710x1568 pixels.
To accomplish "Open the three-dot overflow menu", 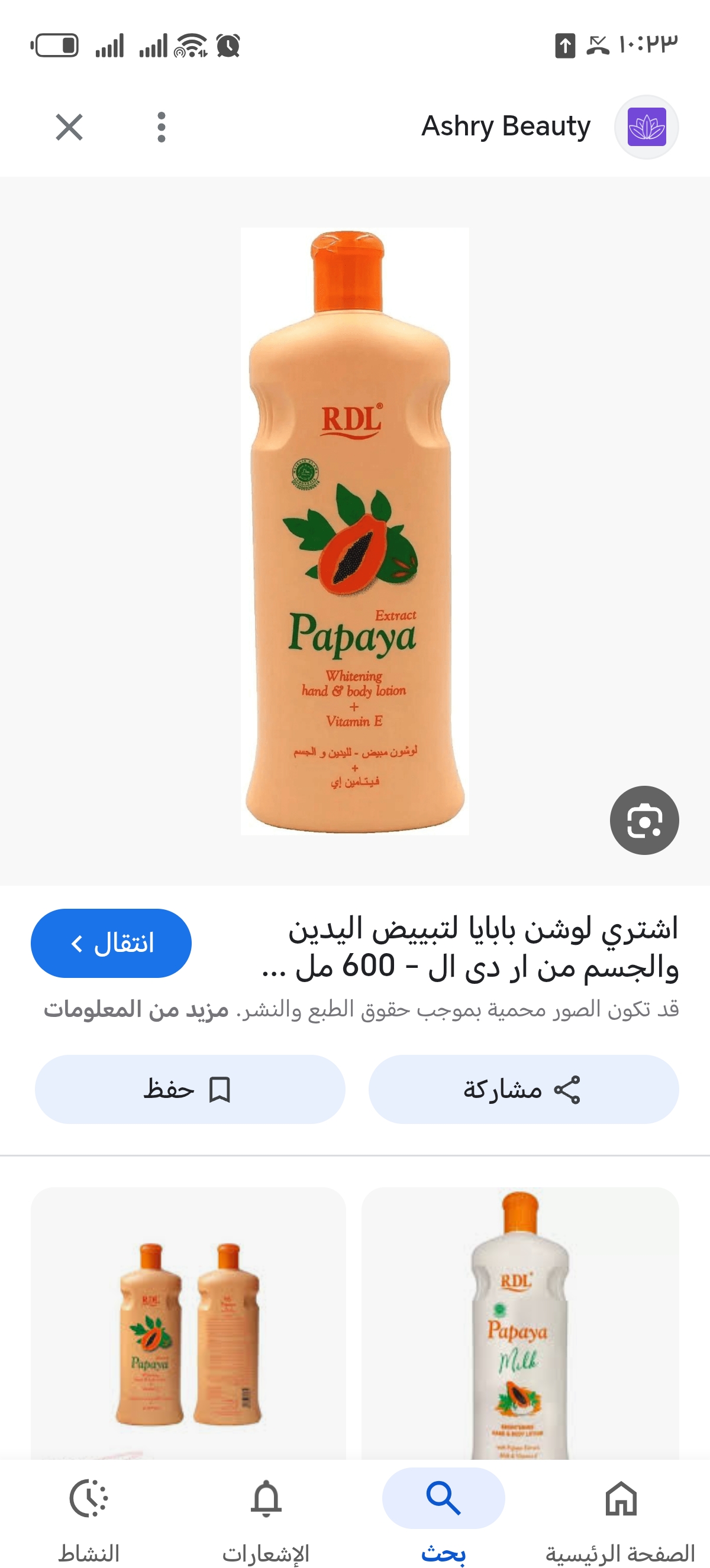I will coord(161,127).
